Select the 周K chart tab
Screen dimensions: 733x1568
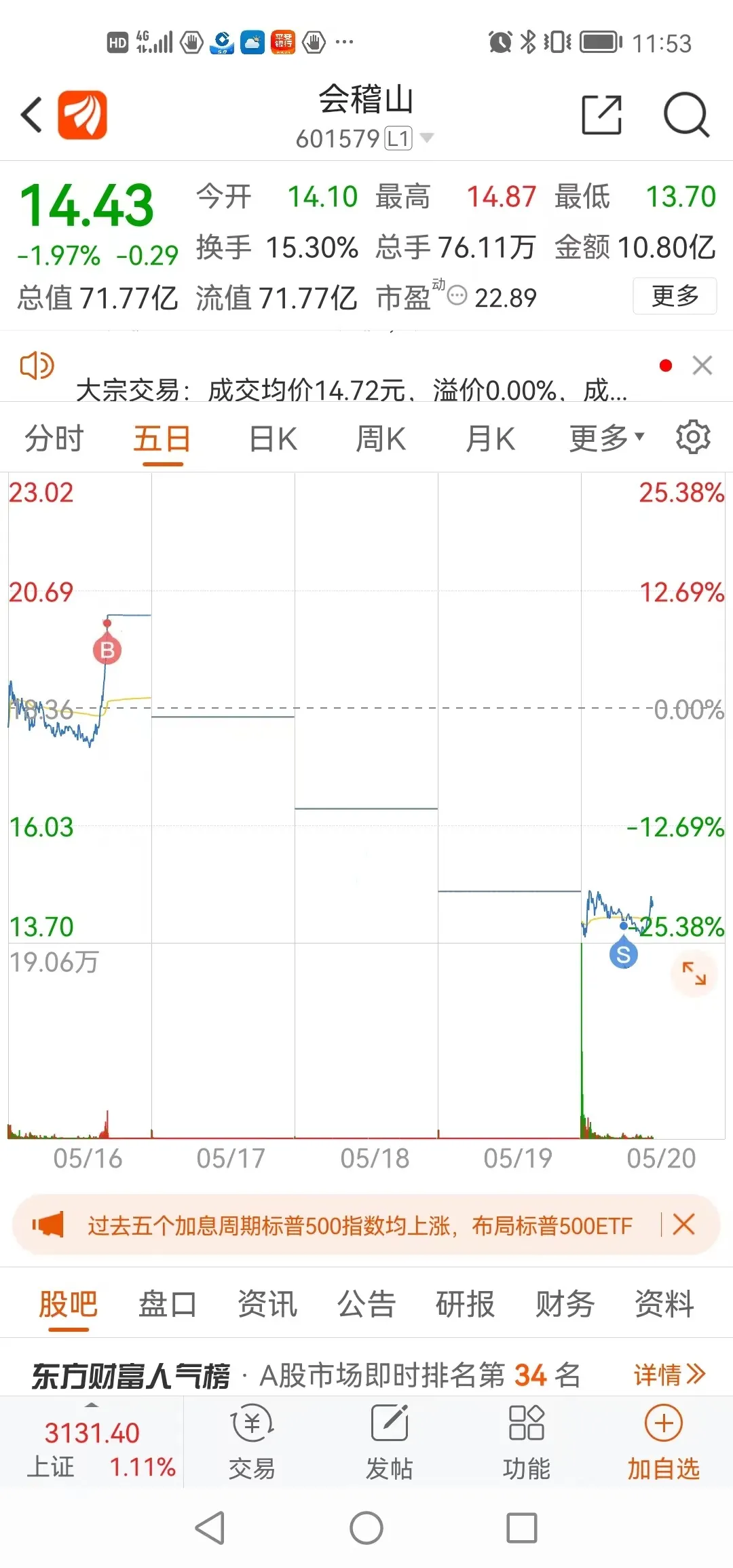381,438
